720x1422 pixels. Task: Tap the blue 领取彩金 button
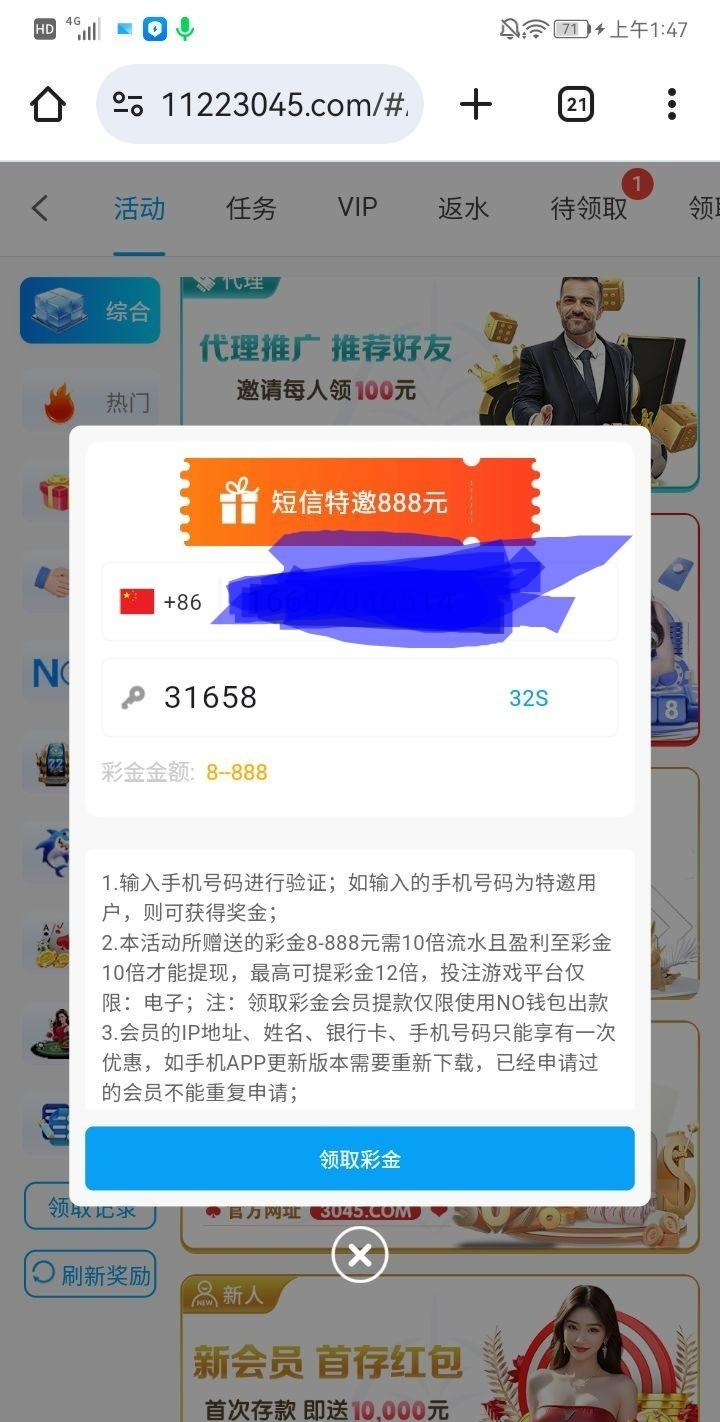pos(360,1159)
